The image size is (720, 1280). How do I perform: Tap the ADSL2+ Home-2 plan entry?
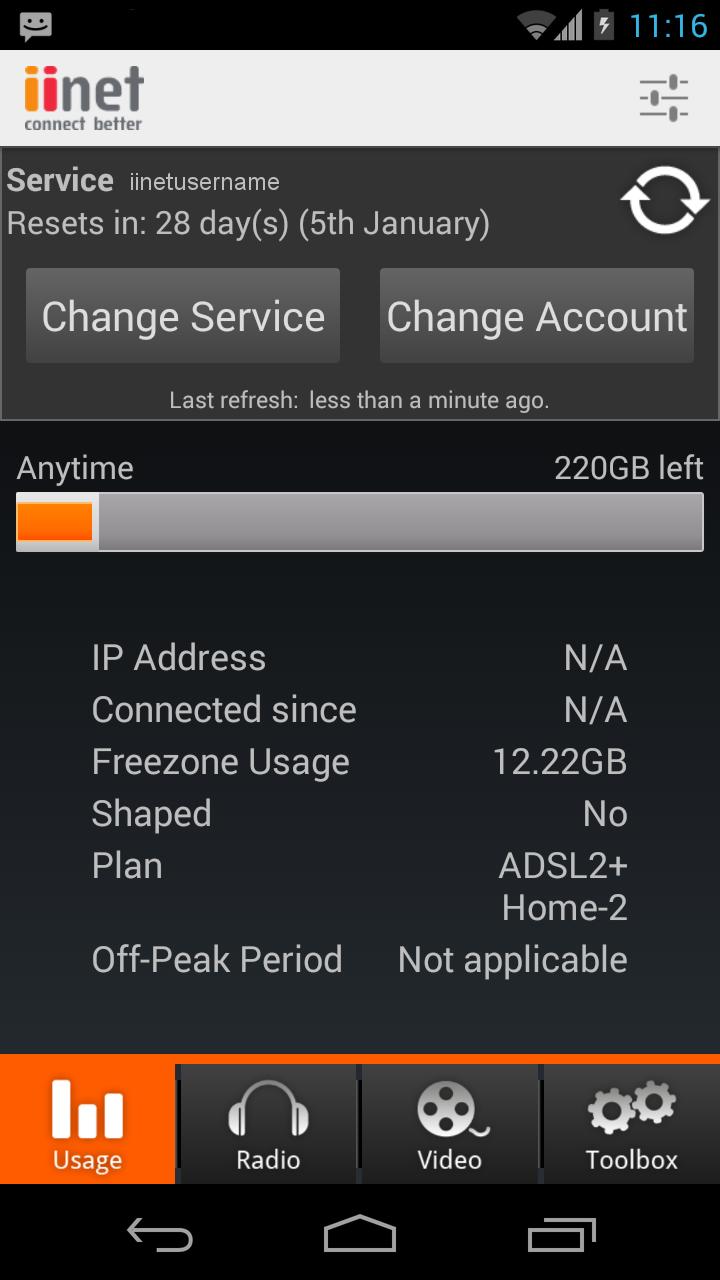pos(562,885)
